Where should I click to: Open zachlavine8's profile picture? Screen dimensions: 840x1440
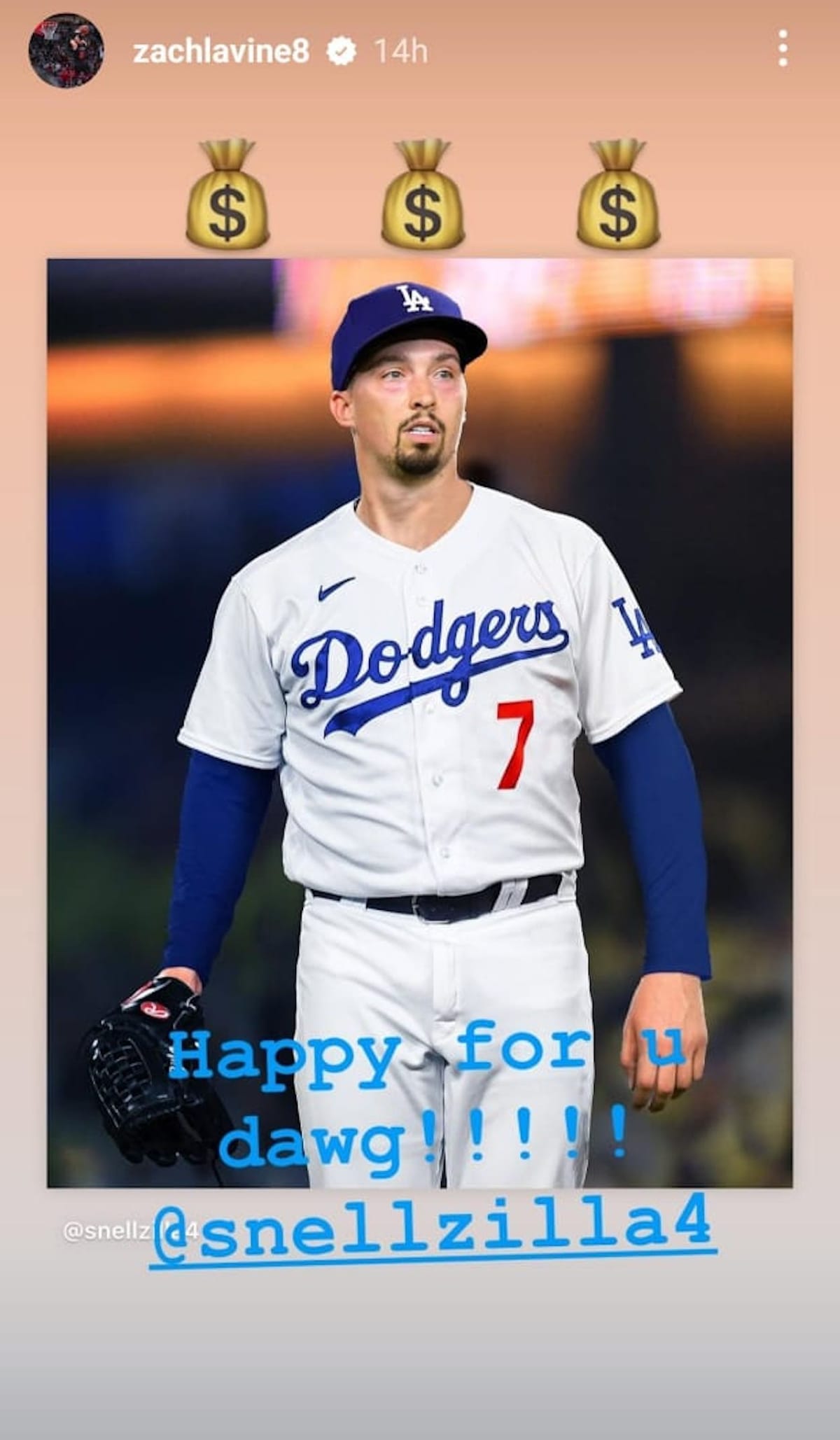coord(66,50)
